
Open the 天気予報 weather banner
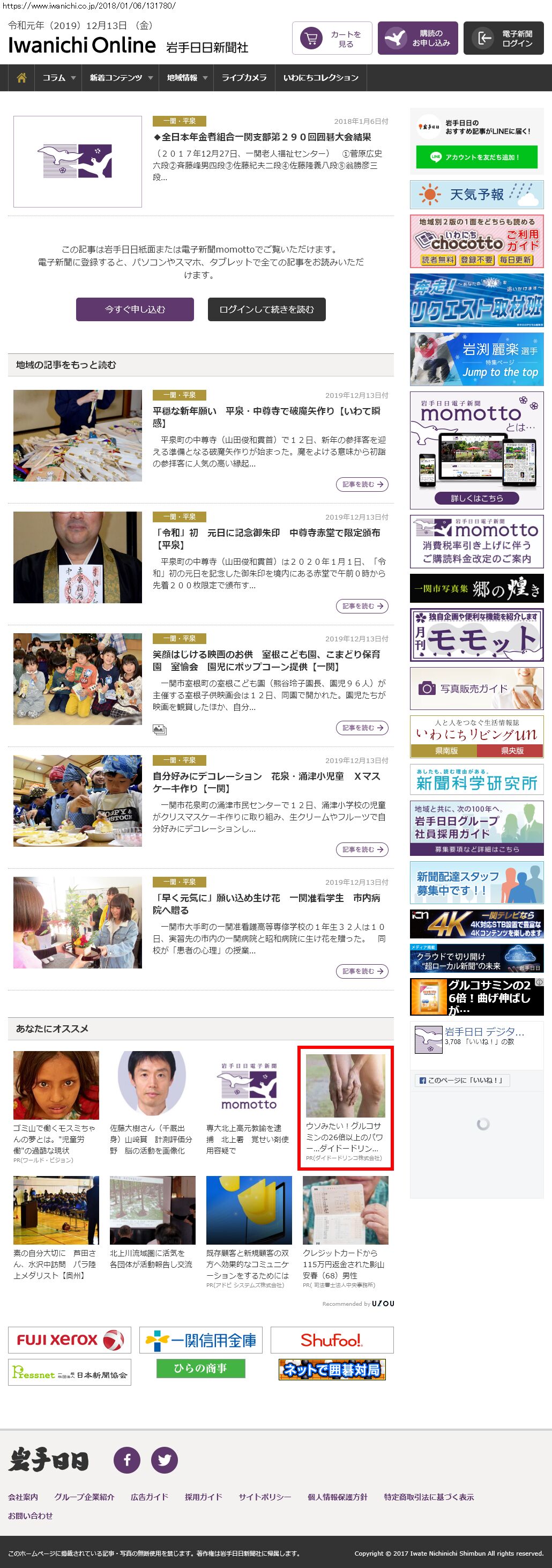point(476,195)
